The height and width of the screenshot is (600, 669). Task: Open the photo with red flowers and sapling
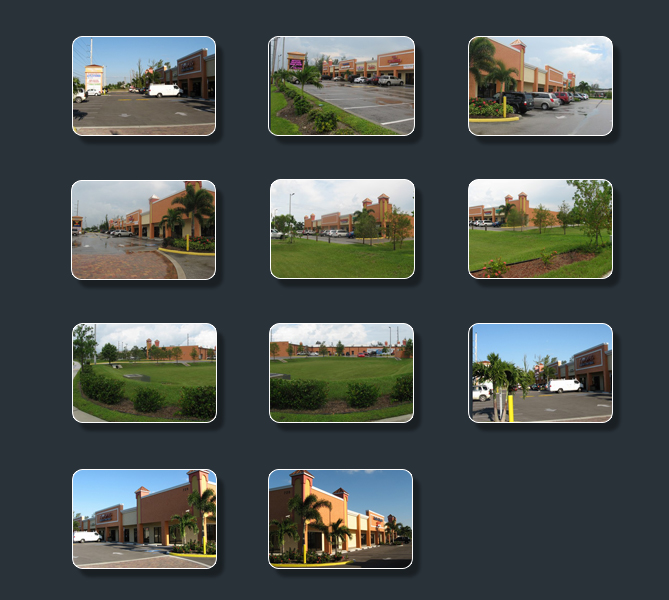coord(540,229)
